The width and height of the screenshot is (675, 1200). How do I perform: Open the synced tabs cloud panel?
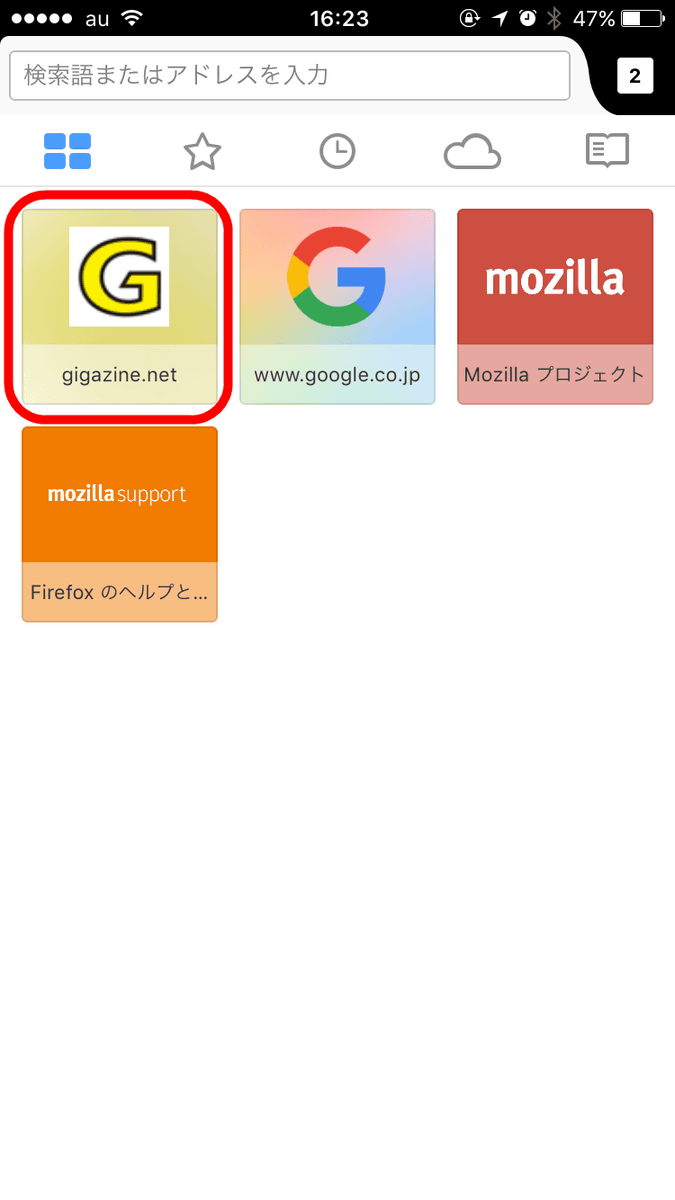[472, 152]
